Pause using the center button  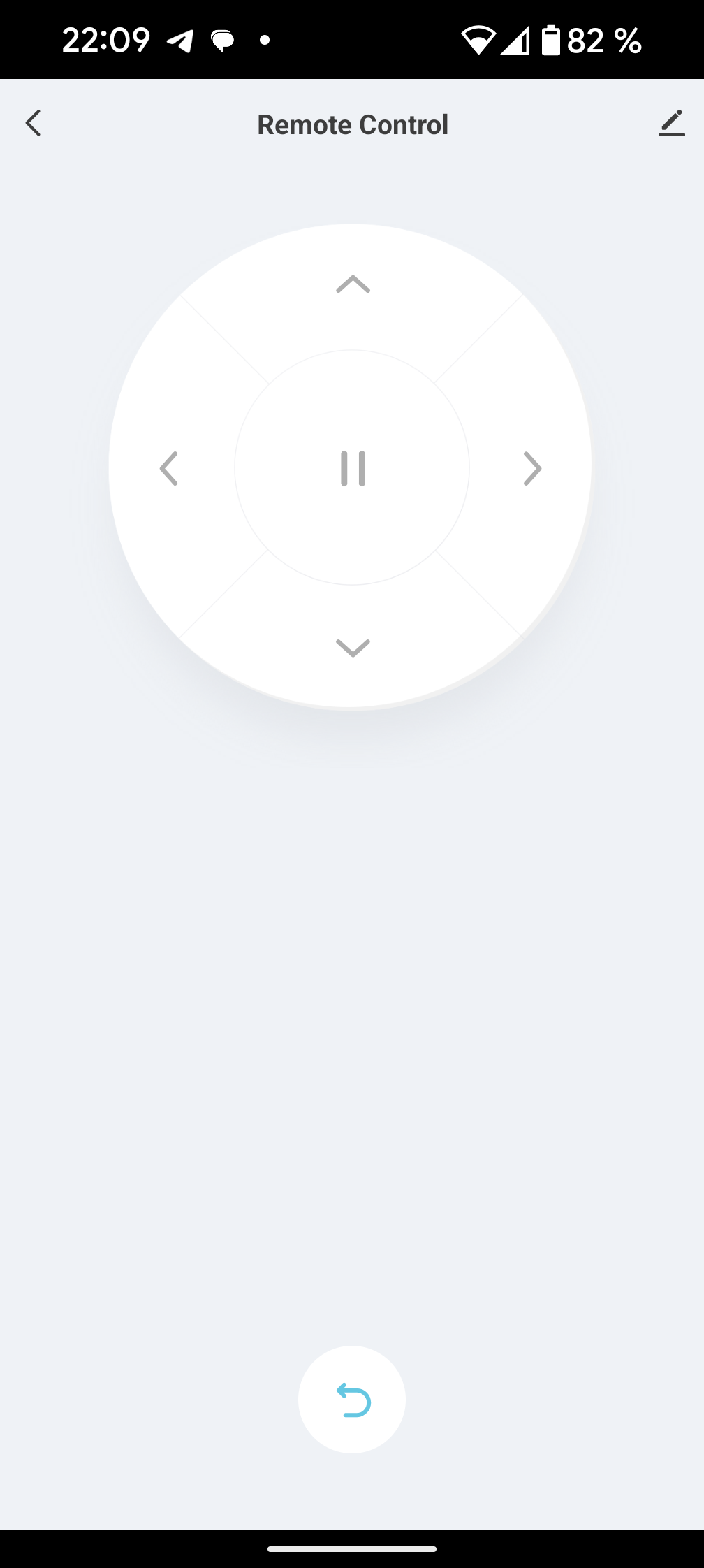[x=353, y=468]
